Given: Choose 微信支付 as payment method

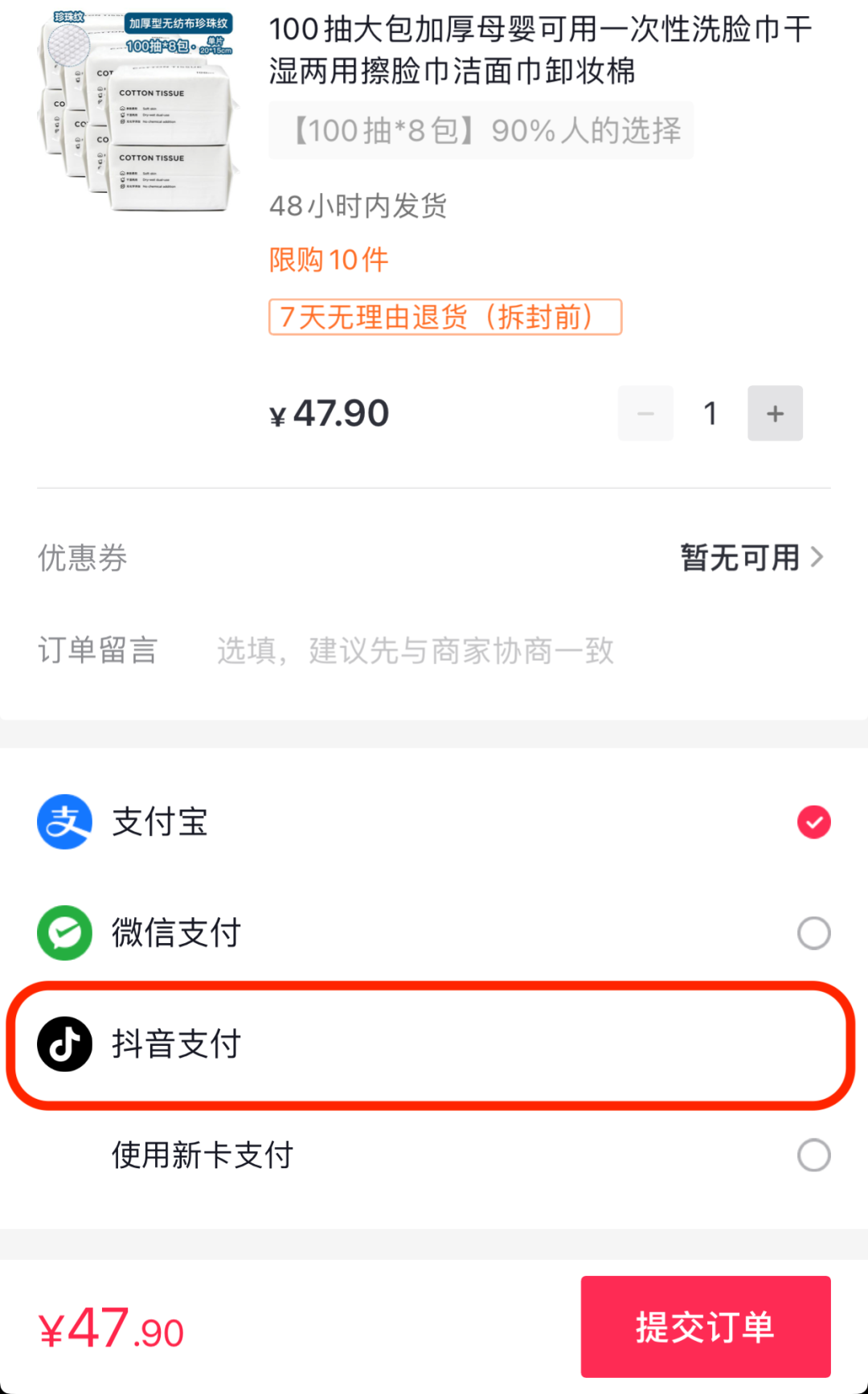Looking at the screenshot, I should (x=813, y=933).
